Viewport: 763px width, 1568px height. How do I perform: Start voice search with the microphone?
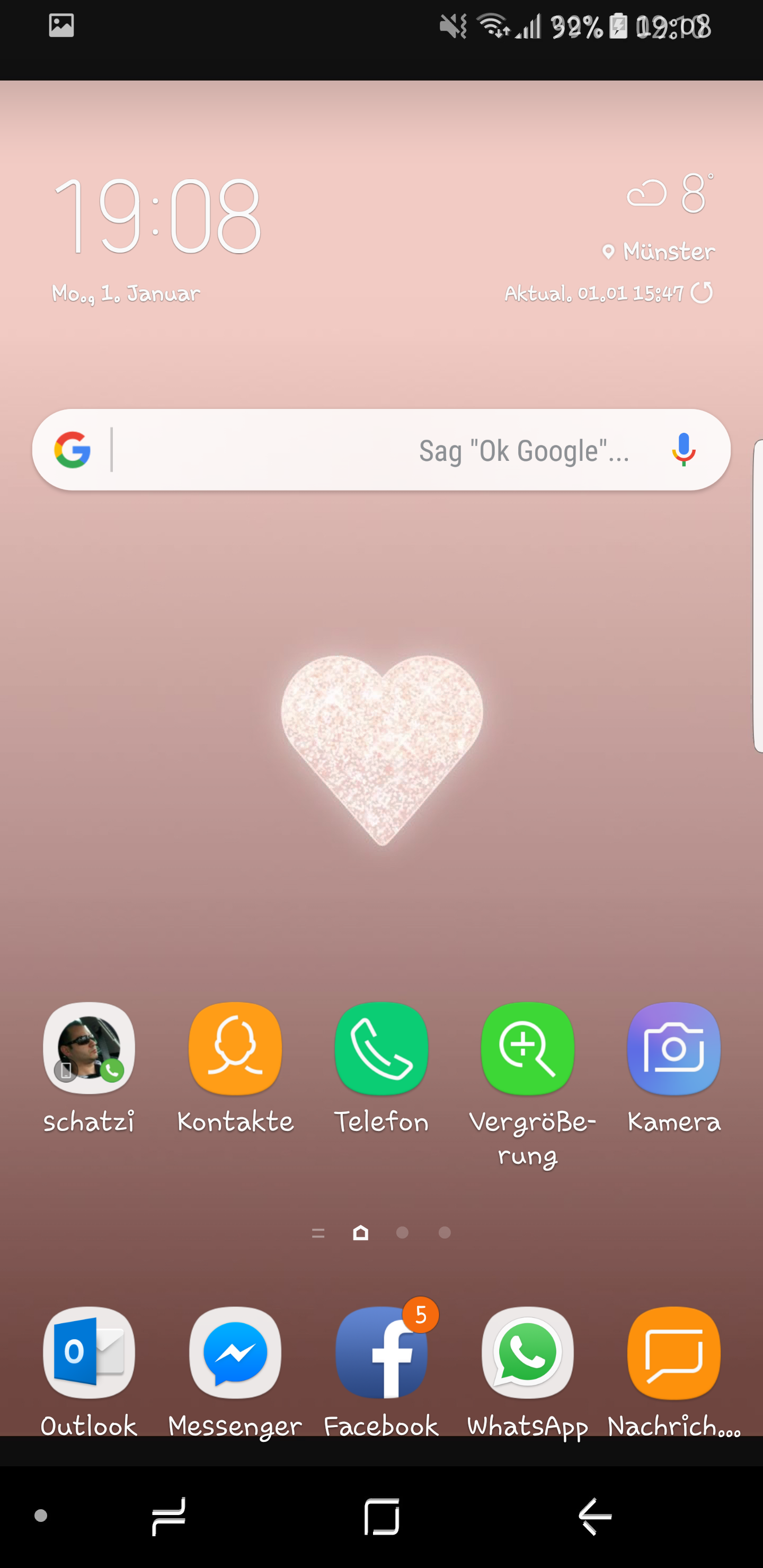pos(683,450)
